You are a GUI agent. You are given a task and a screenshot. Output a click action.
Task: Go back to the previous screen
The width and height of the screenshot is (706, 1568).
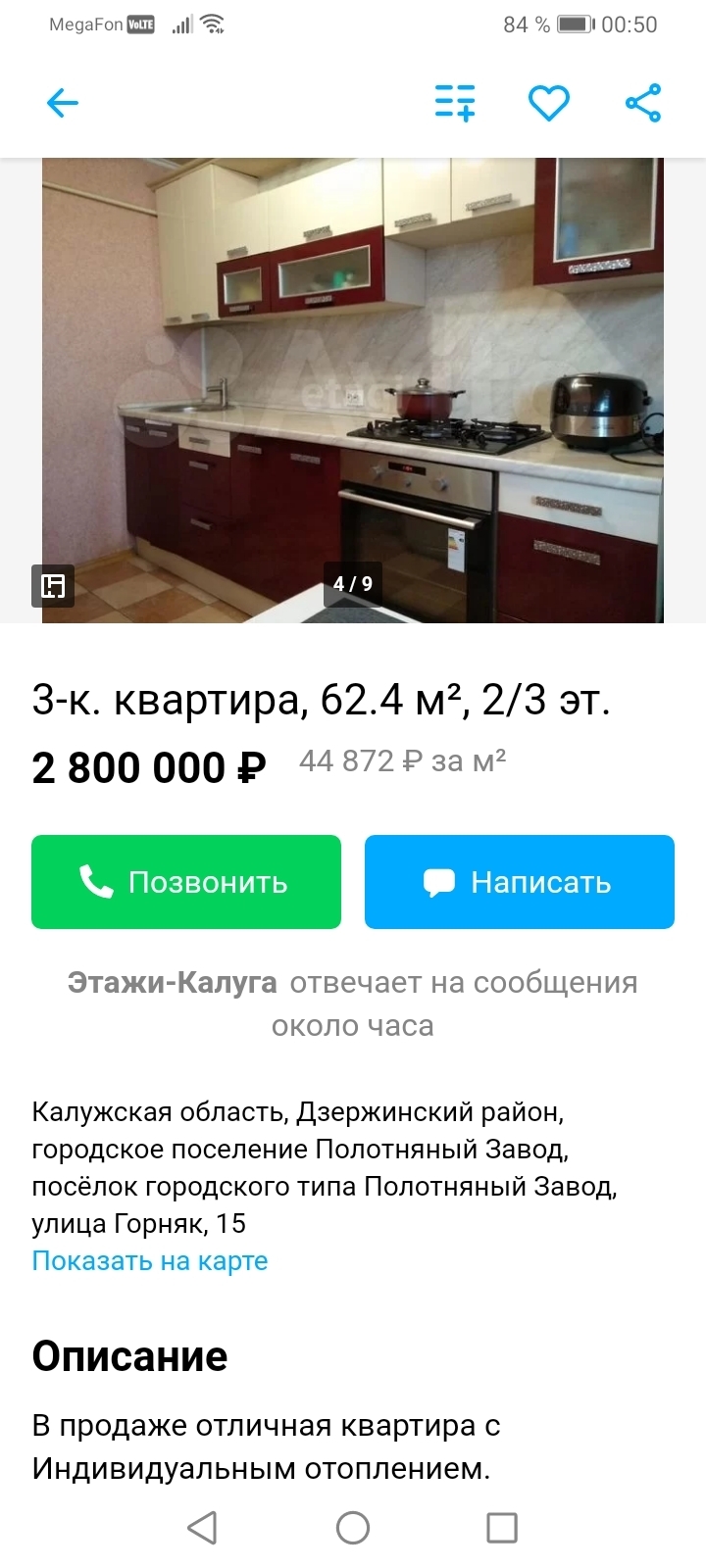coord(62,103)
